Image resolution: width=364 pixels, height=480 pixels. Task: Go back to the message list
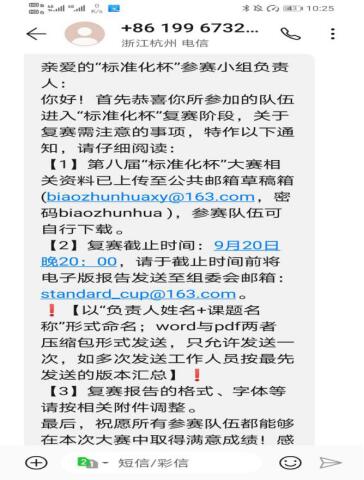click(36, 34)
